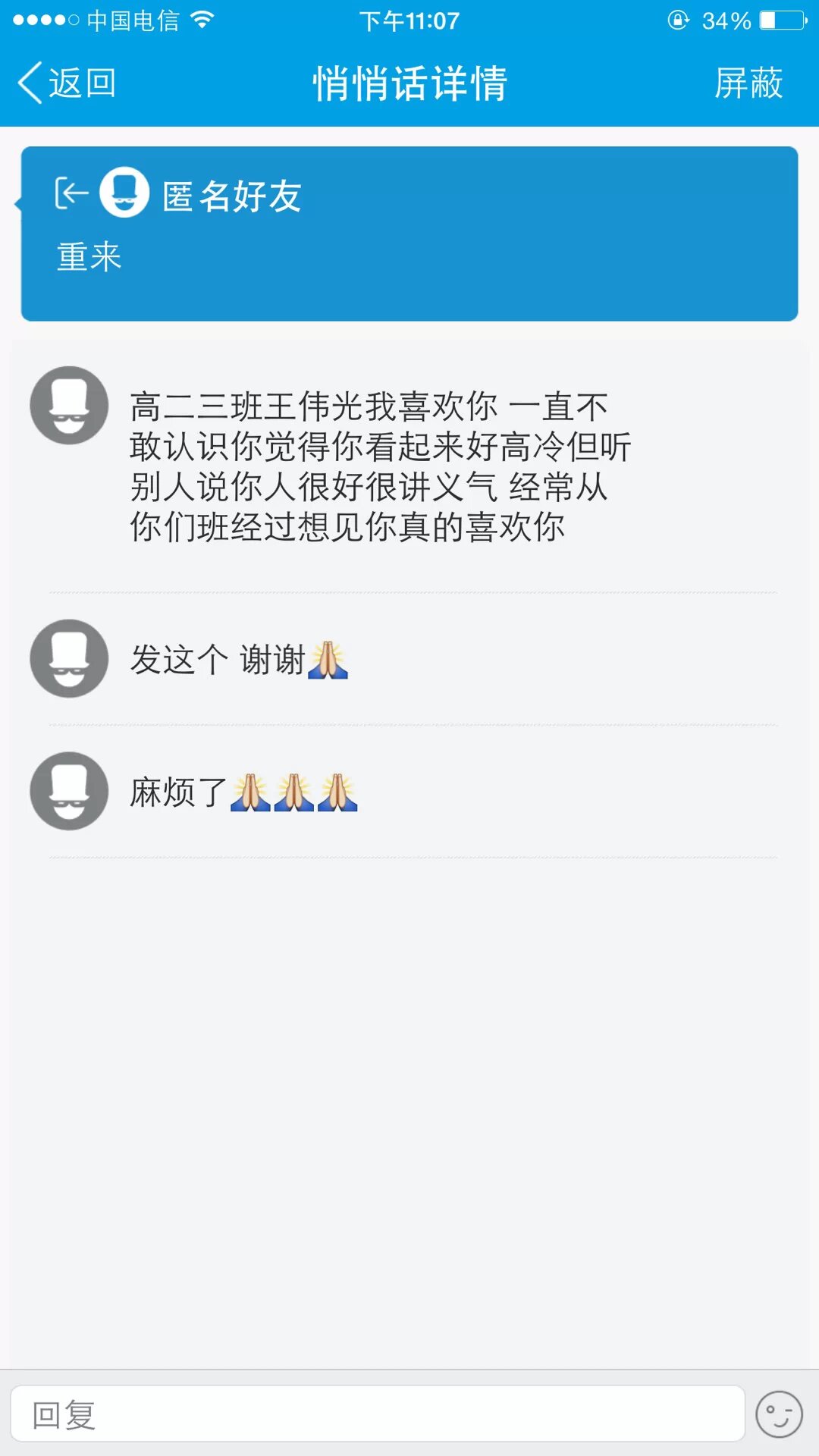
Task: Tap the 回复 reply input field
Action: pyautogui.click(x=377, y=1414)
